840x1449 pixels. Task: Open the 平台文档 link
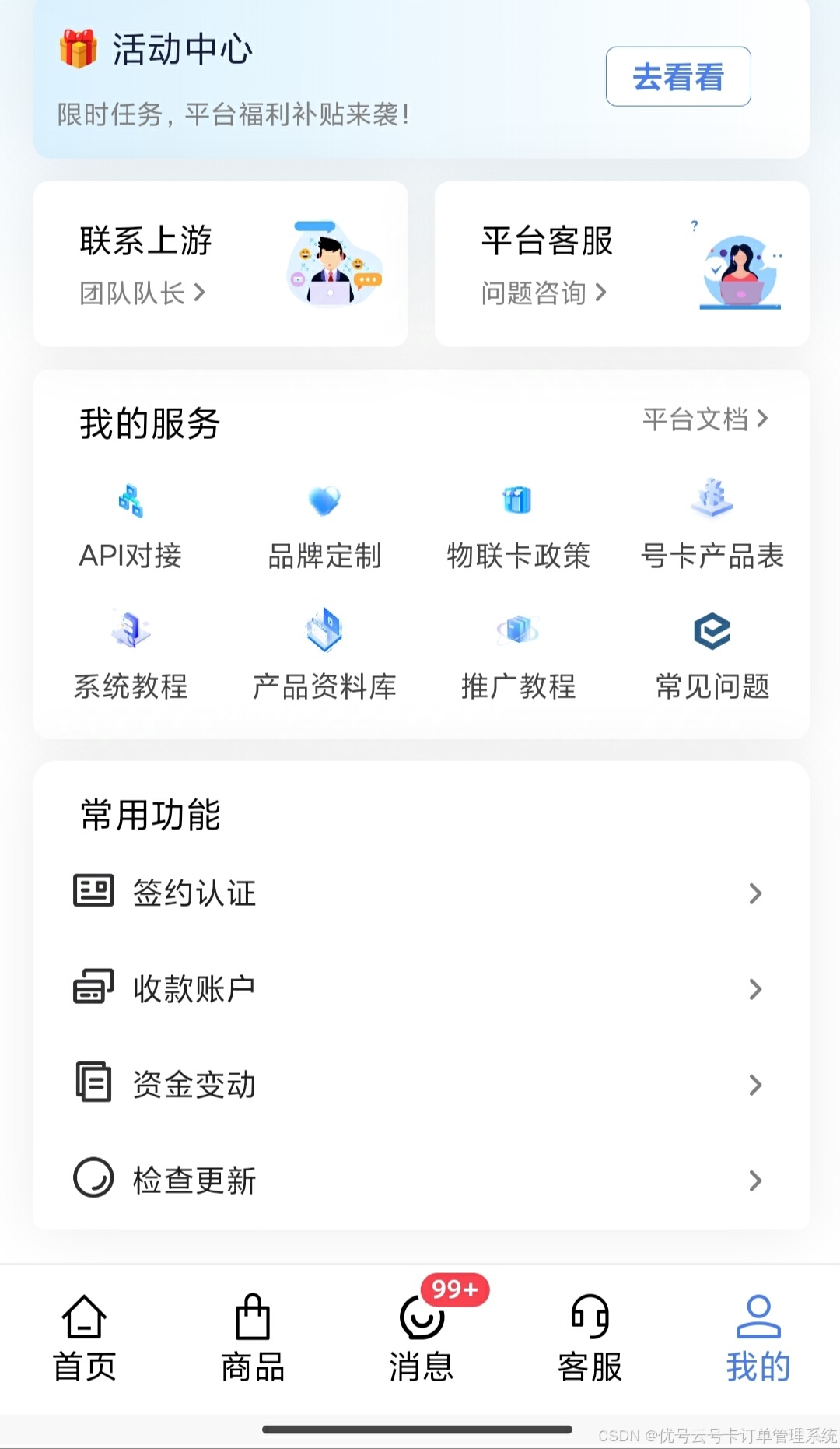click(x=705, y=419)
